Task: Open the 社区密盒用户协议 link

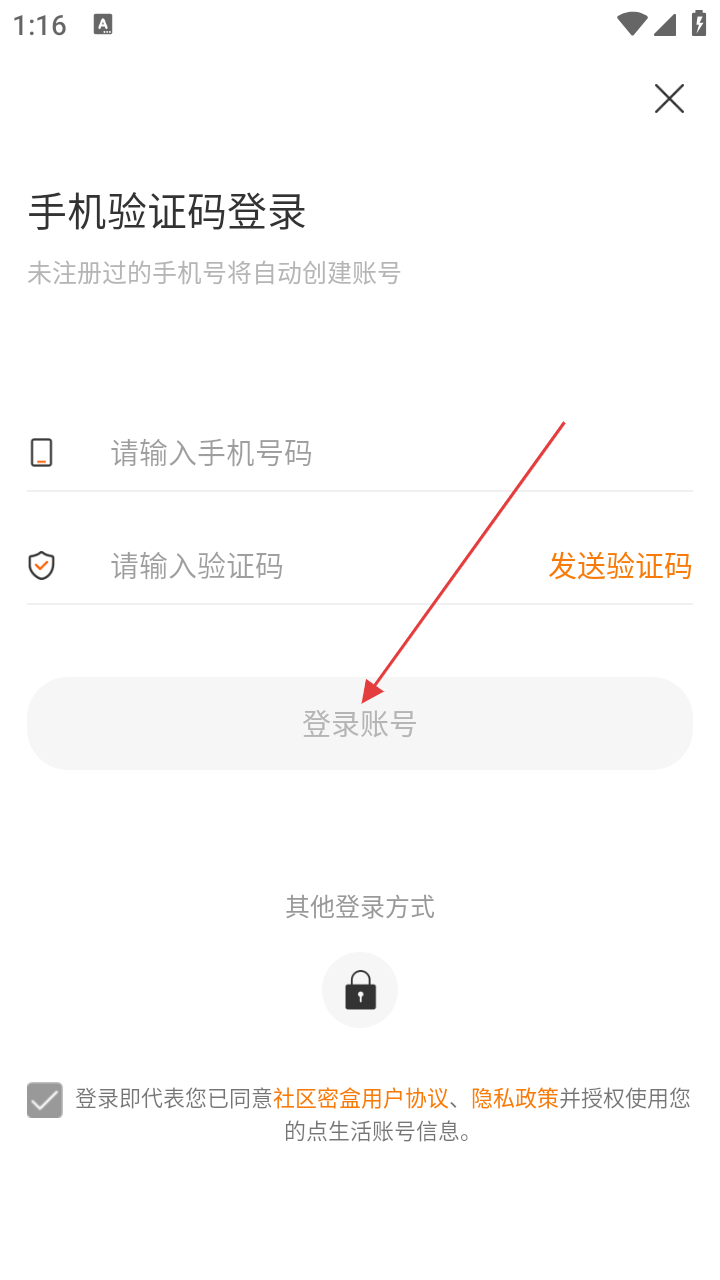Action: (x=361, y=1098)
